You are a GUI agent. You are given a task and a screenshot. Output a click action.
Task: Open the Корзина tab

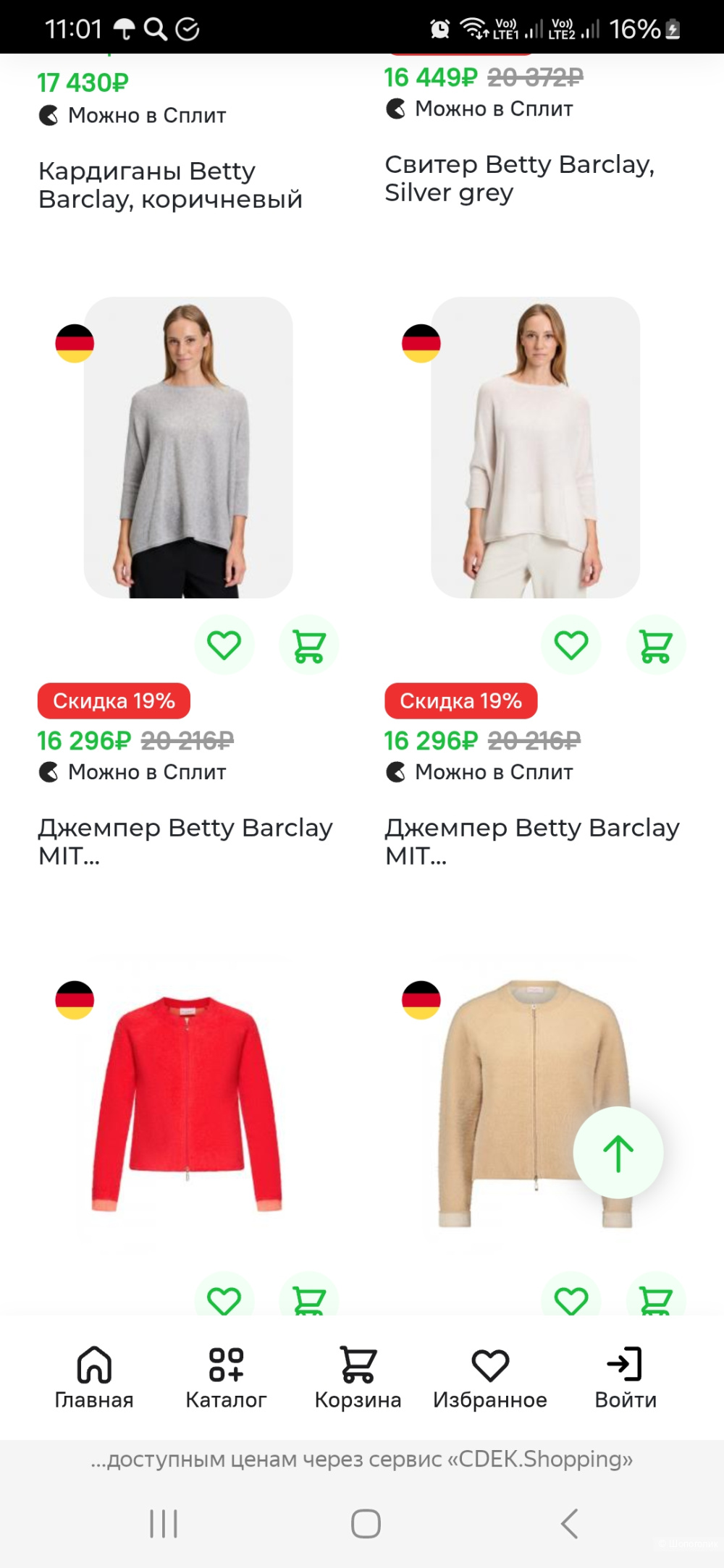[x=358, y=1377]
